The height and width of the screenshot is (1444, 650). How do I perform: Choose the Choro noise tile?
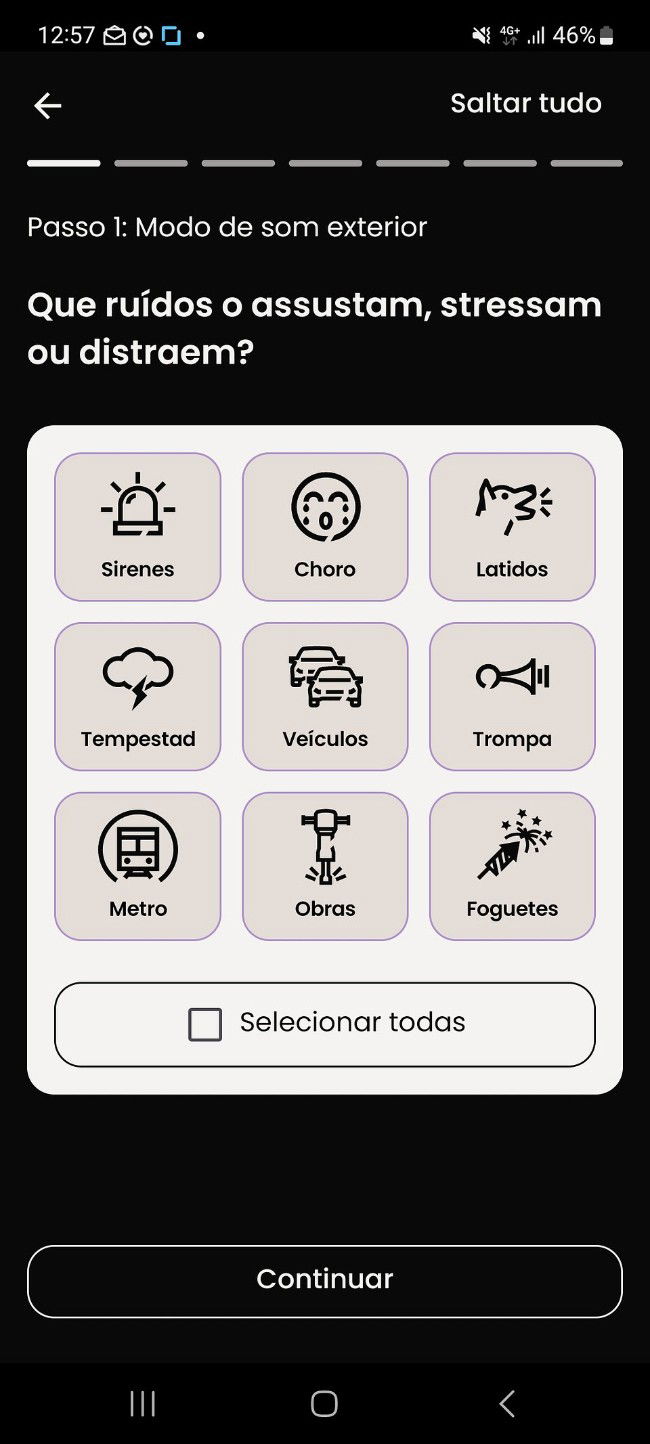point(325,527)
